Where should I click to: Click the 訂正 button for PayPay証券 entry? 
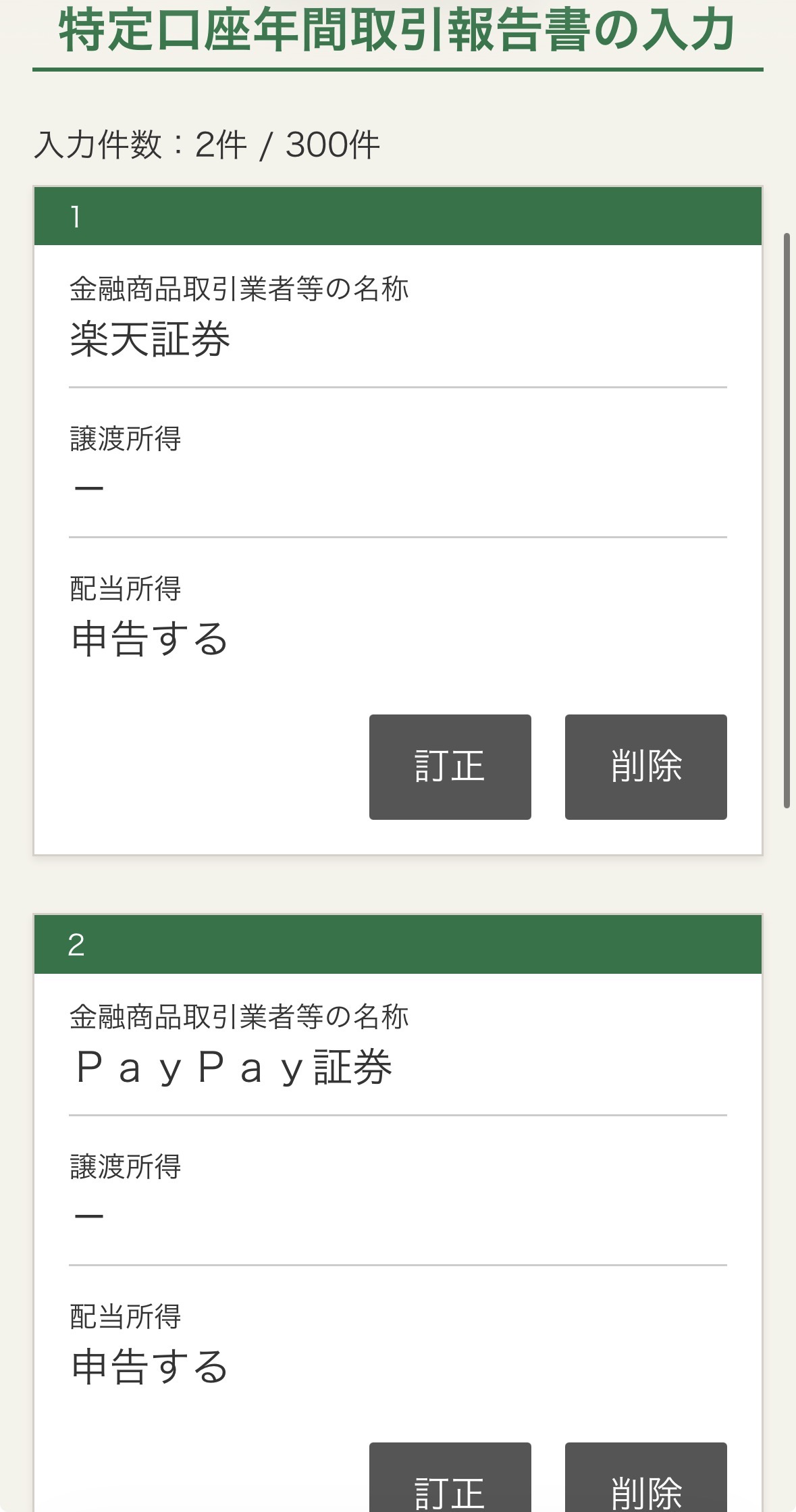coord(450,1488)
